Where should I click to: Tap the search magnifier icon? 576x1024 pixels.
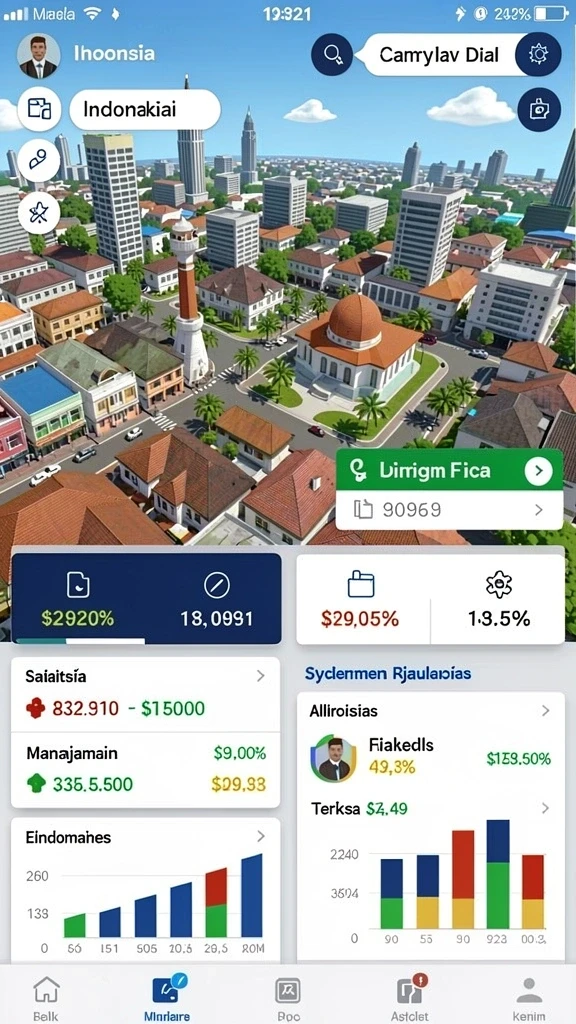[x=332, y=54]
